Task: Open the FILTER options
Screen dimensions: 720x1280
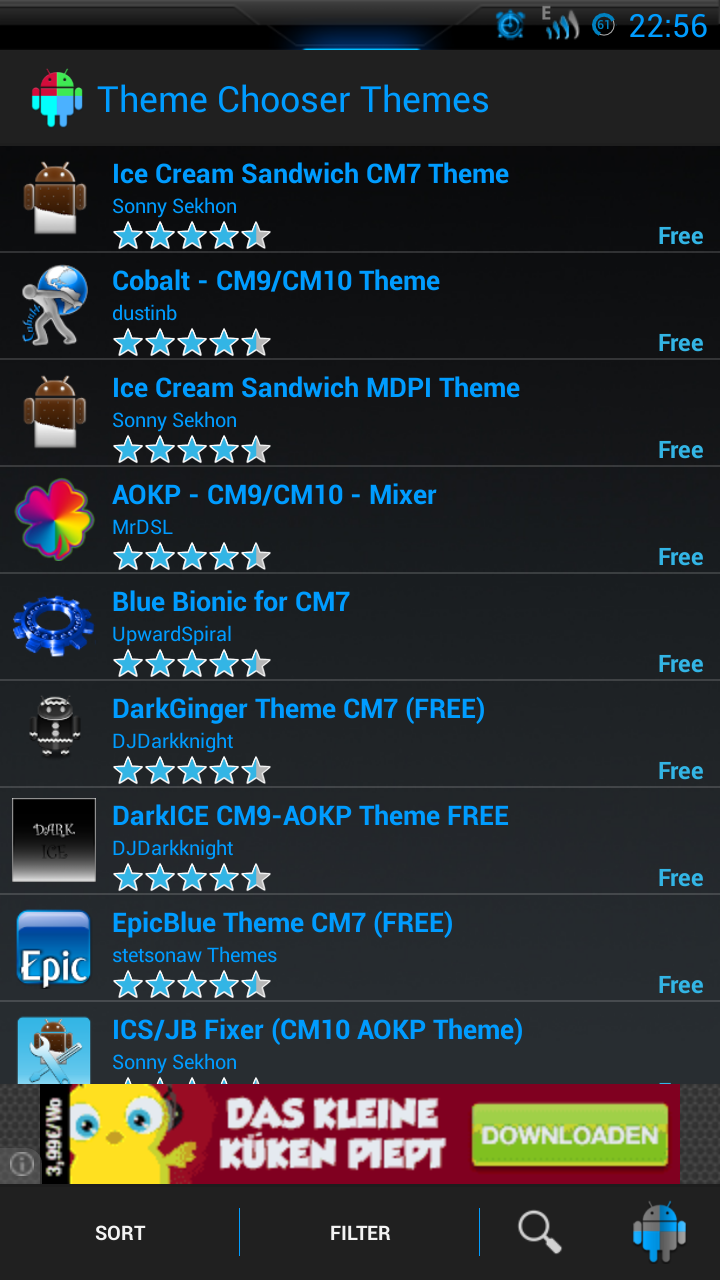Action: click(360, 1233)
